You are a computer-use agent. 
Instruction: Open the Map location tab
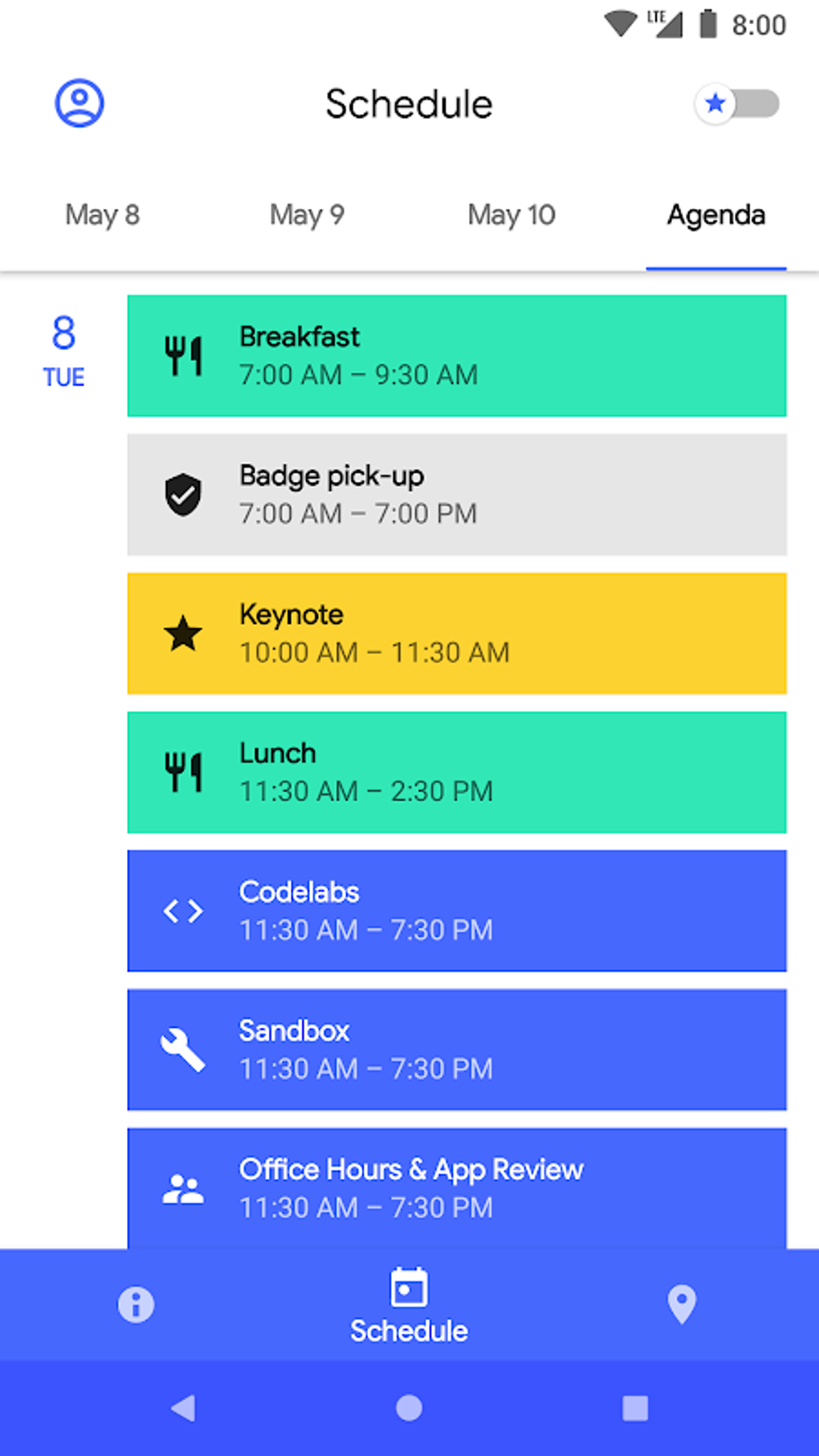tap(682, 1305)
